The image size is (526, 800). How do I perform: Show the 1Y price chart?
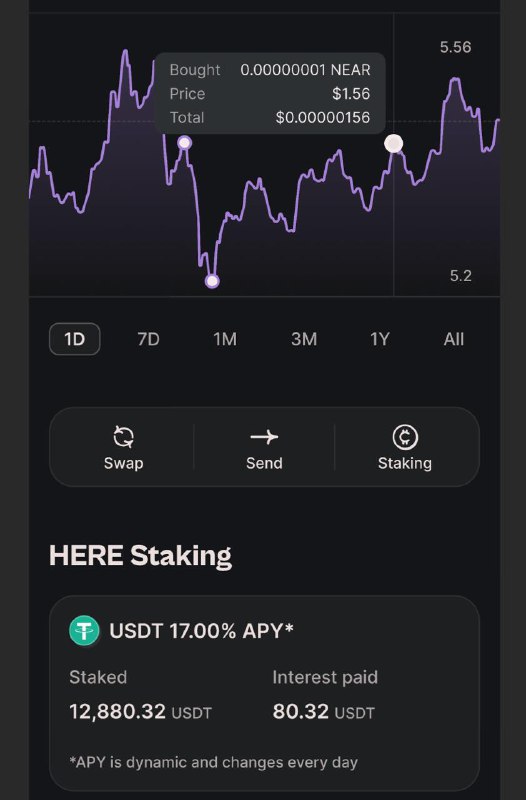(x=380, y=339)
